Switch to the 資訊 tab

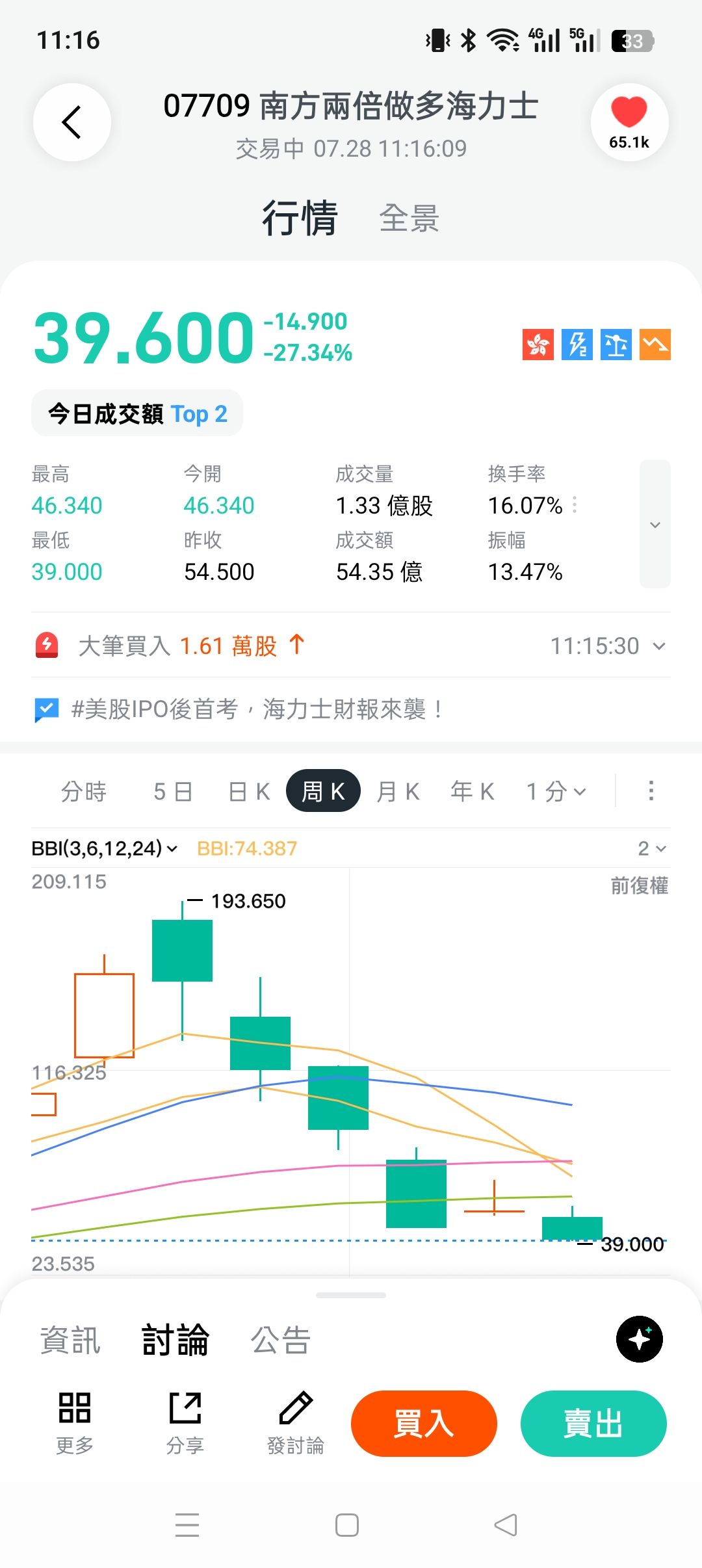point(70,1340)
